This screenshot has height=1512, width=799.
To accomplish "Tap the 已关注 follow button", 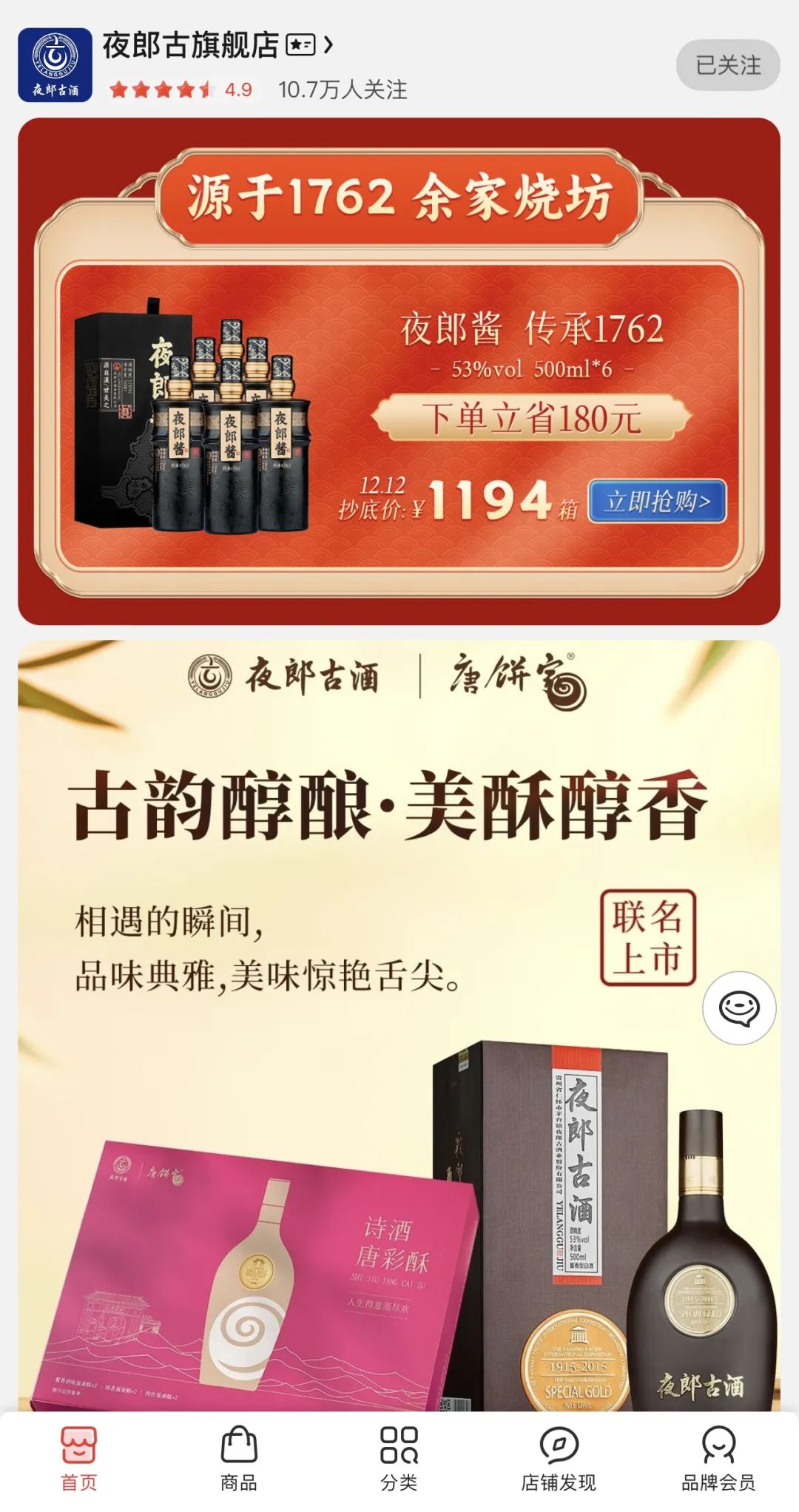I will click(x=728, y=66).
